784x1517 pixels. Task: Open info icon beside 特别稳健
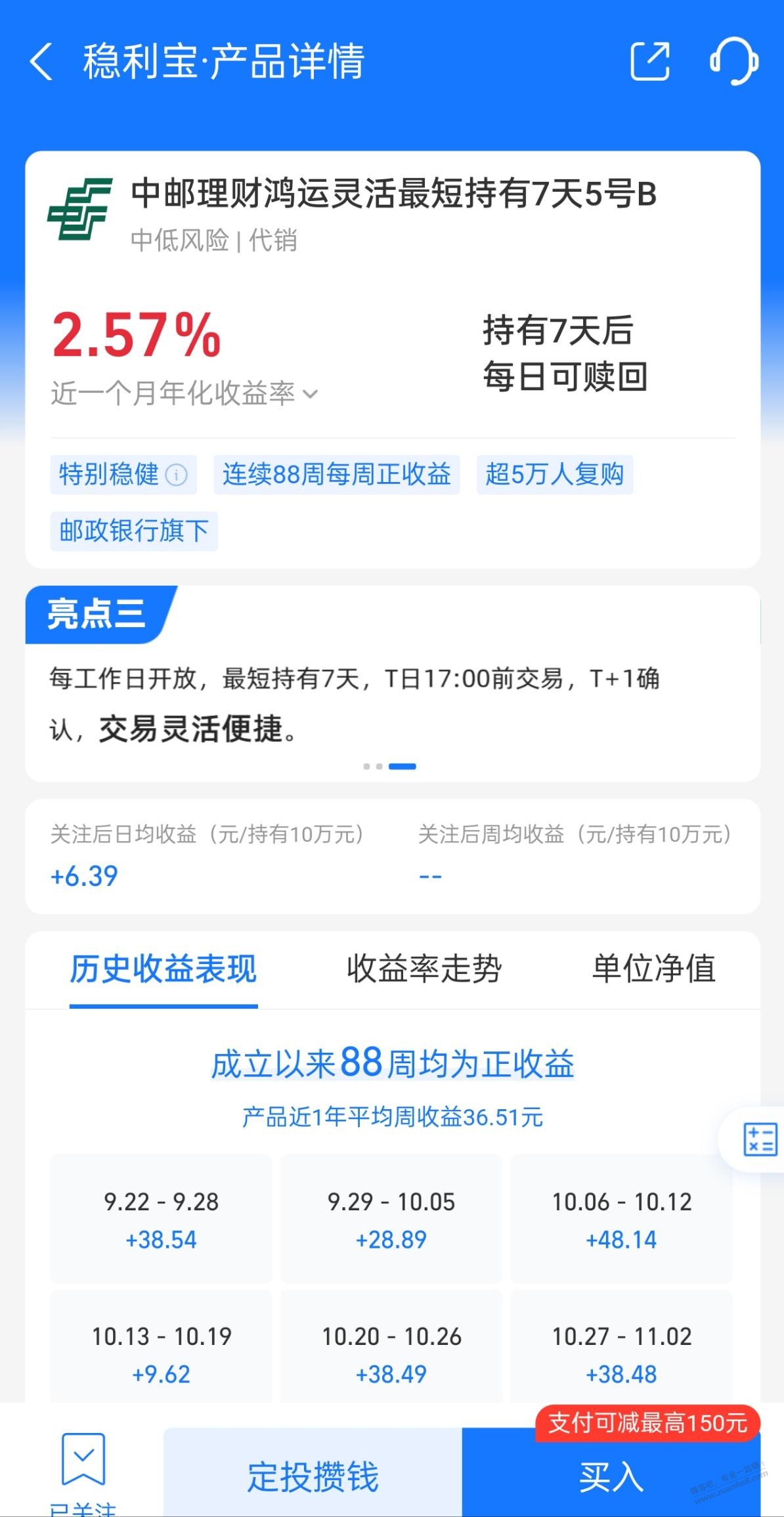tap(176, 474)
